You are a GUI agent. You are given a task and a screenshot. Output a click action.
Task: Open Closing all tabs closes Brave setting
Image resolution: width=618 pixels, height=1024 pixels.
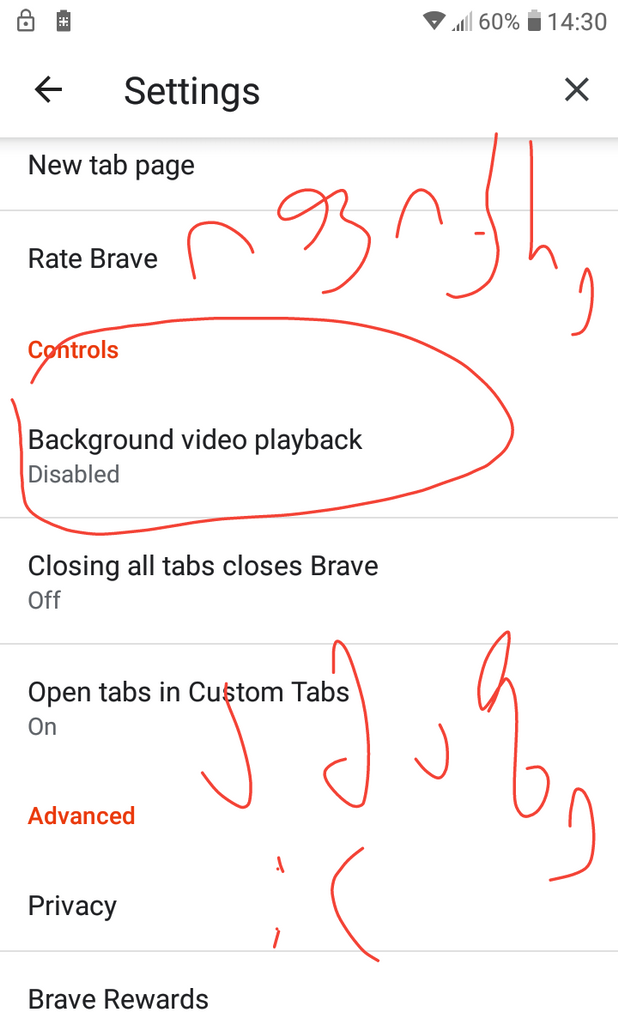pyautogui.click(x=203, y=581)
